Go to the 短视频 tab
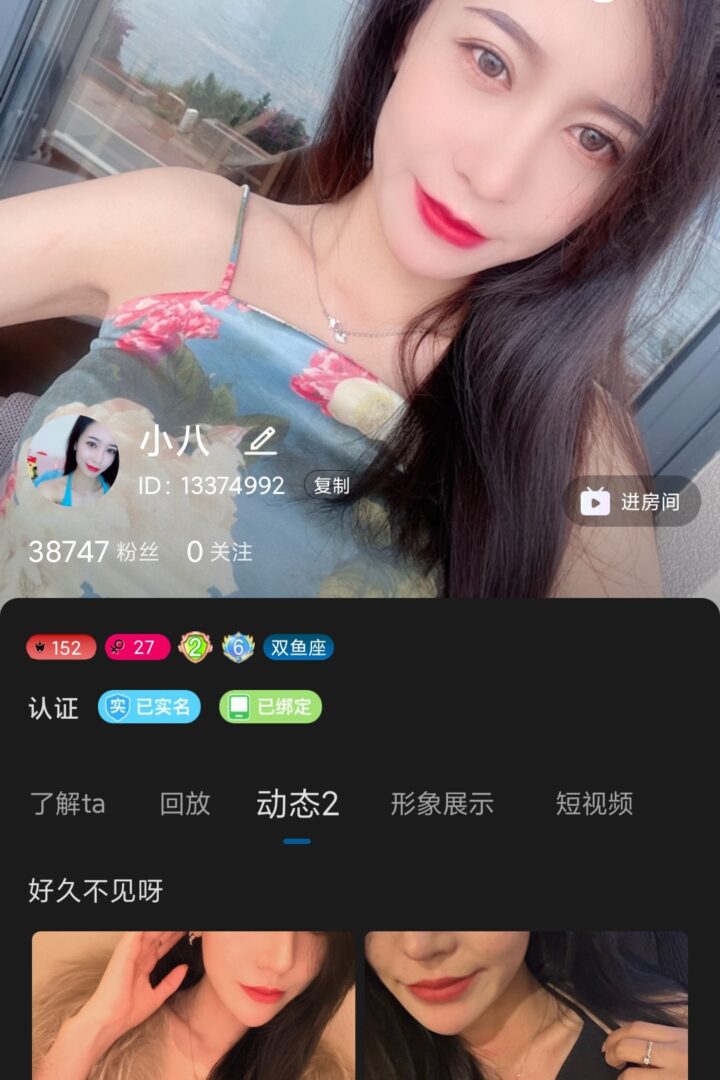The width and height of the screenshot is (720, 1080). click(x=594, y=804)
